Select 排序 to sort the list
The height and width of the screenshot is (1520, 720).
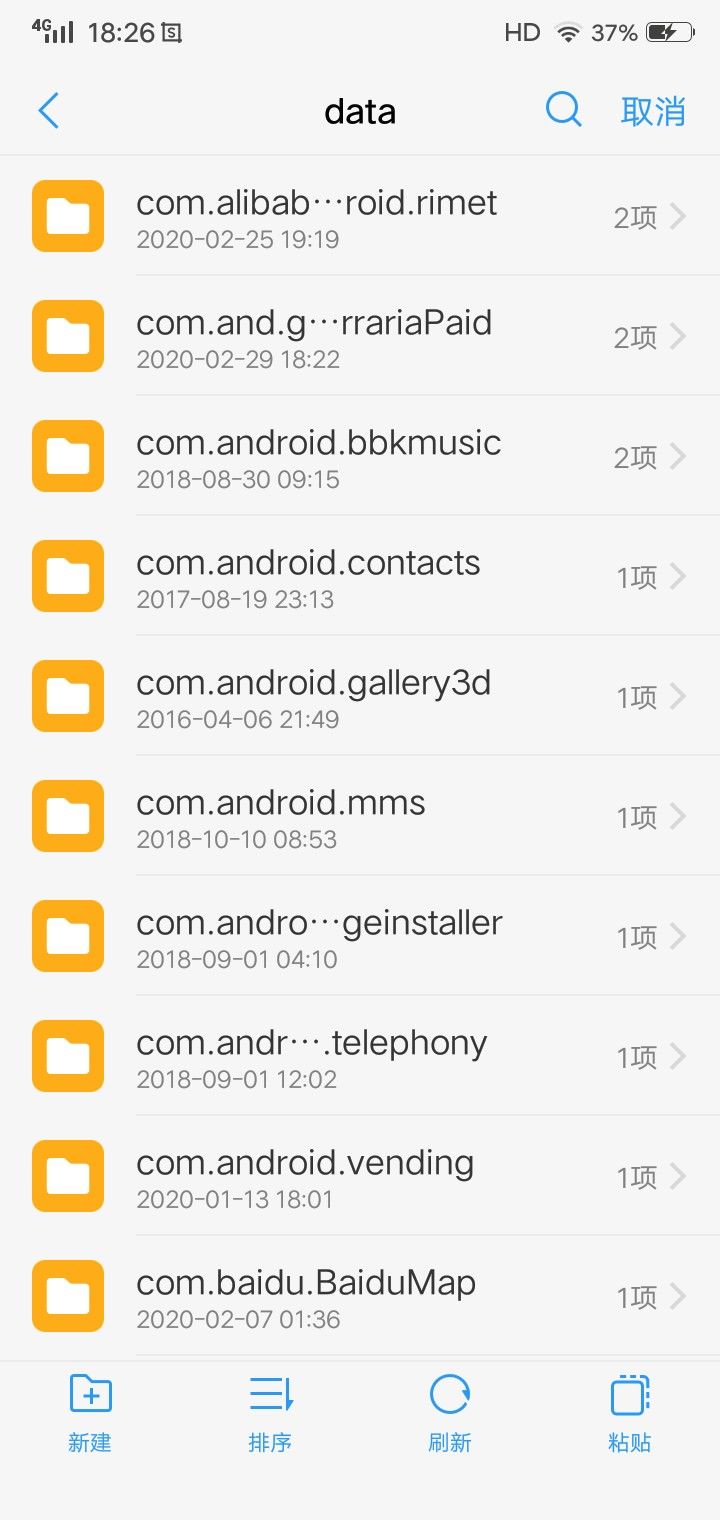tap(270, 1412)
